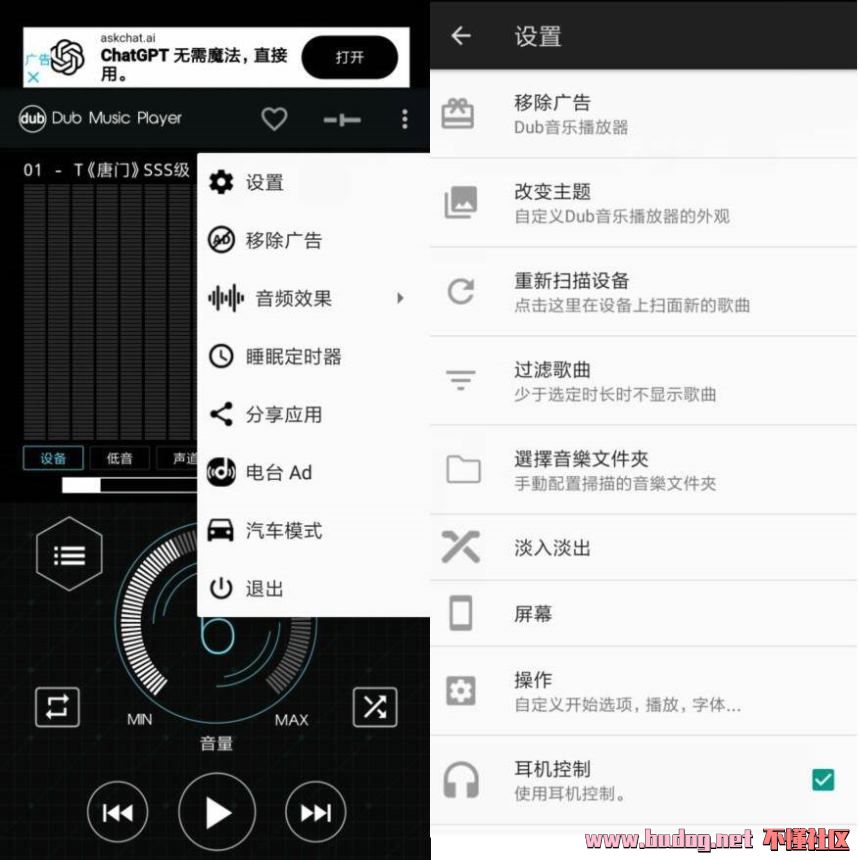The height and width of the screenshot is (860, 859).
Task: Switch to 汽车模式 car mode
Action: pyautogui.click(x=283, y=530)
